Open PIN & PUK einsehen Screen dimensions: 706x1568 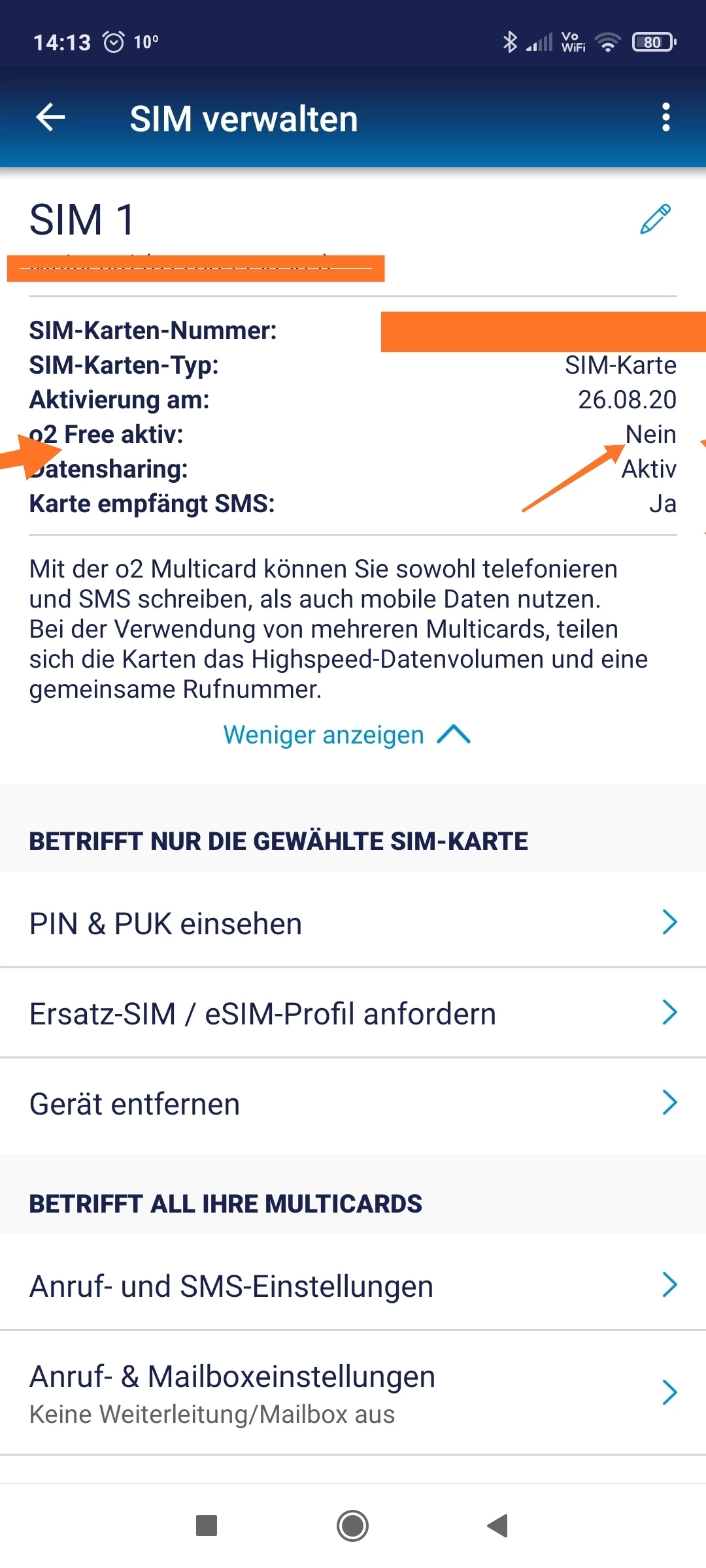click(x=353, y=923)
